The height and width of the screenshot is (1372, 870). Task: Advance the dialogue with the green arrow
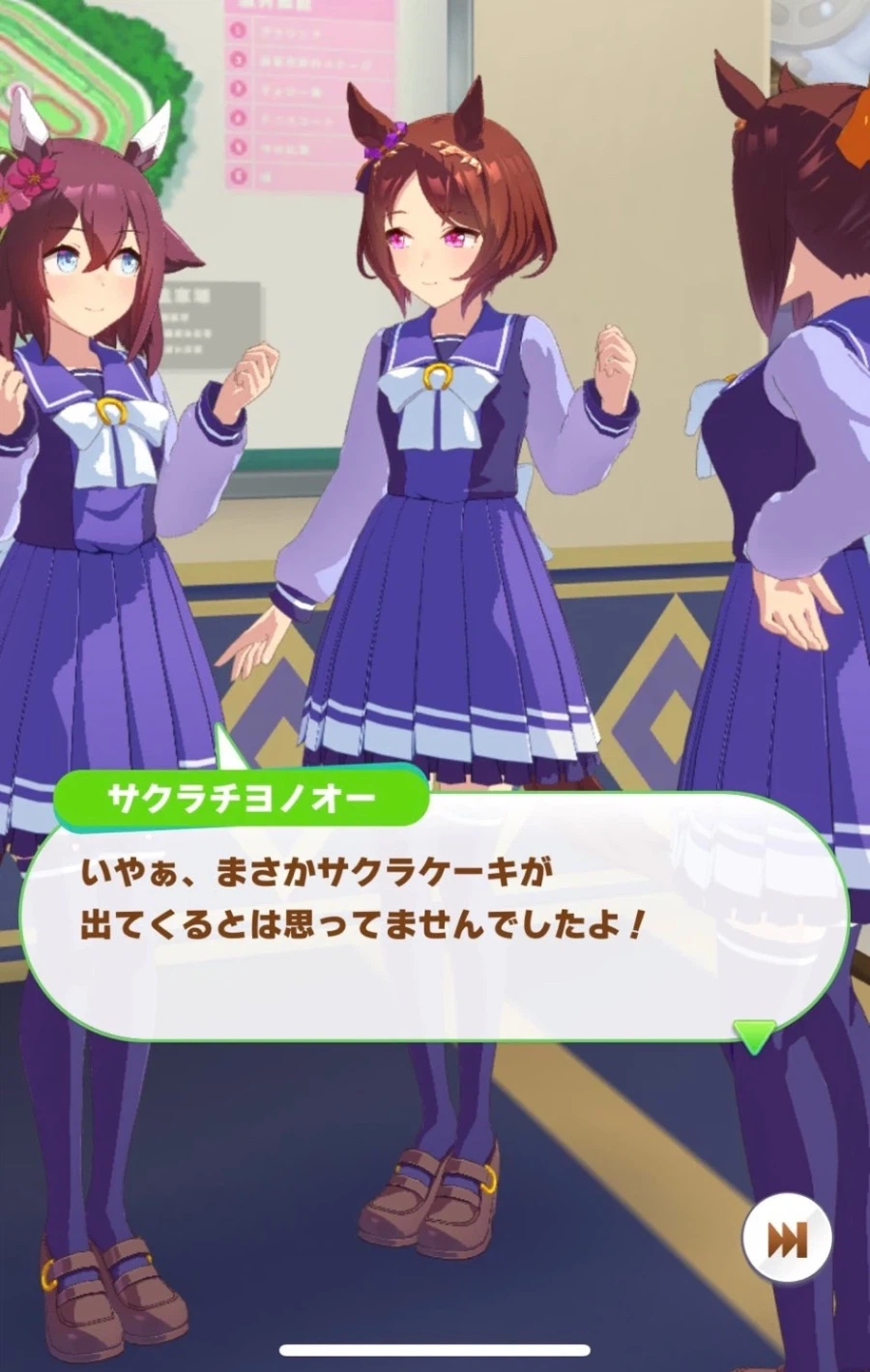click(754, 1035)
